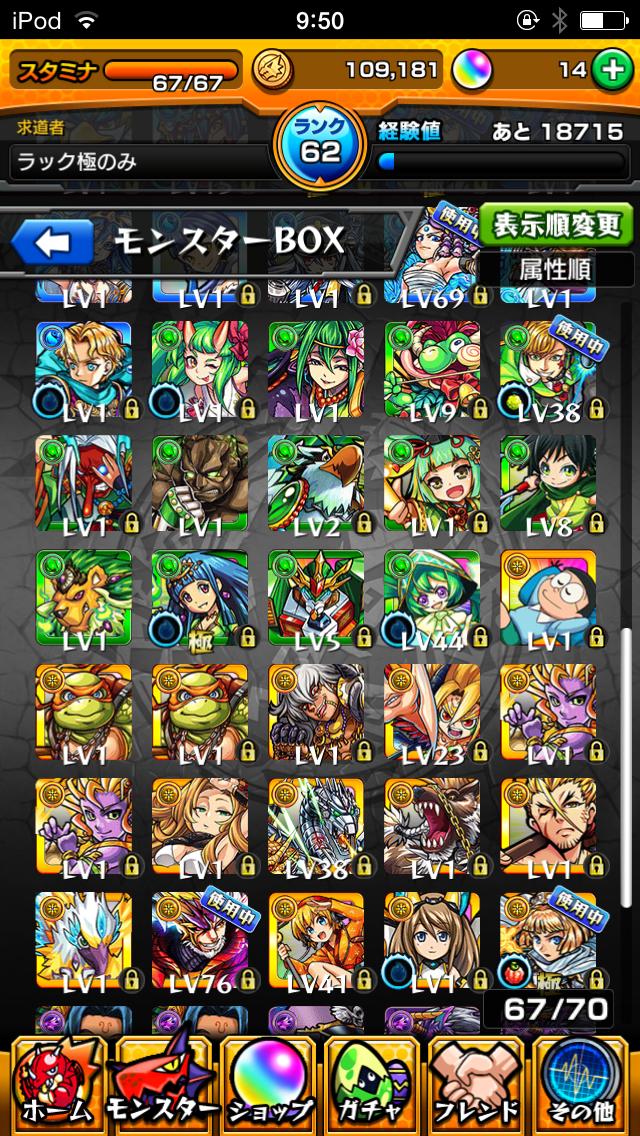Screen dimensions: 640x1136
Task: Select the LV5 robot monster
Action: [x=316, y=598]
